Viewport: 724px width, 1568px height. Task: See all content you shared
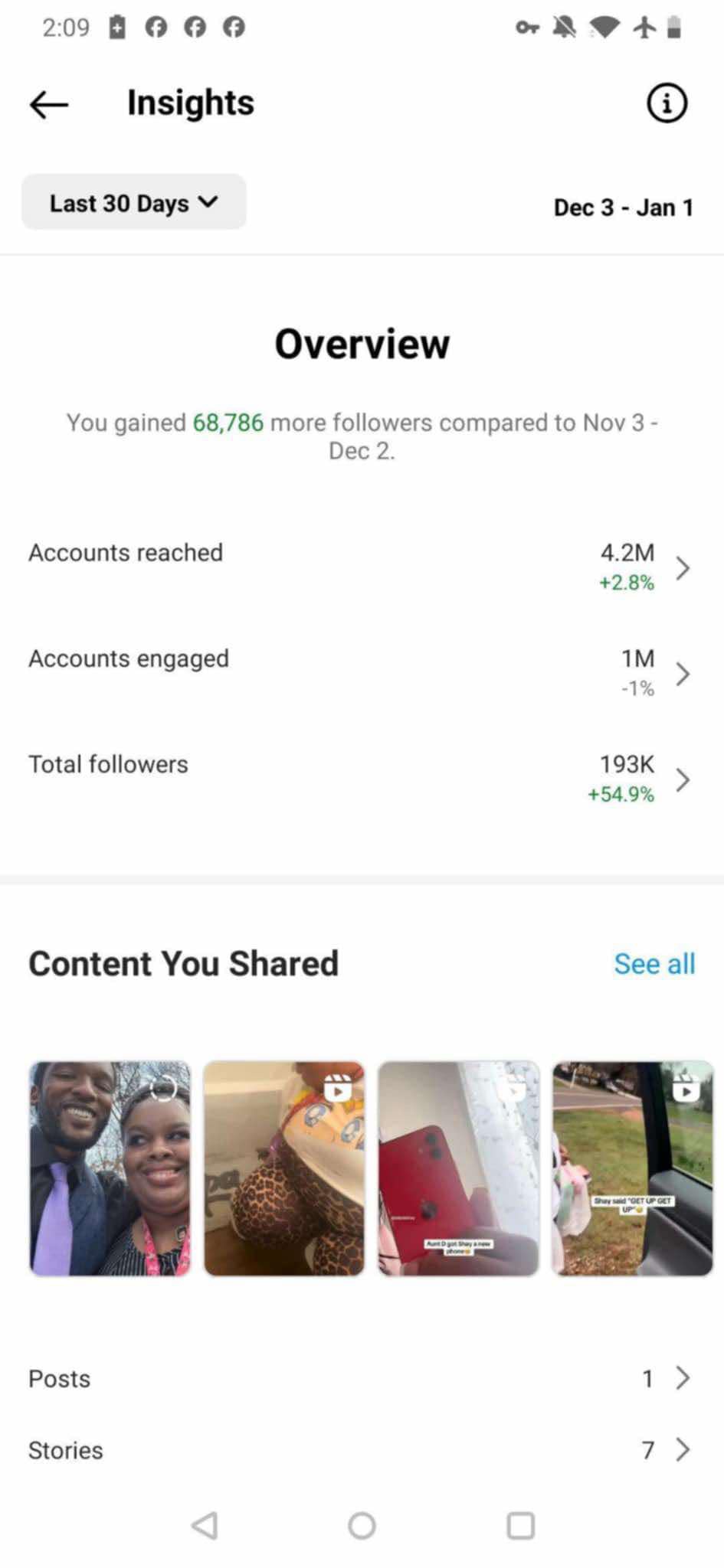coord(654,964)
